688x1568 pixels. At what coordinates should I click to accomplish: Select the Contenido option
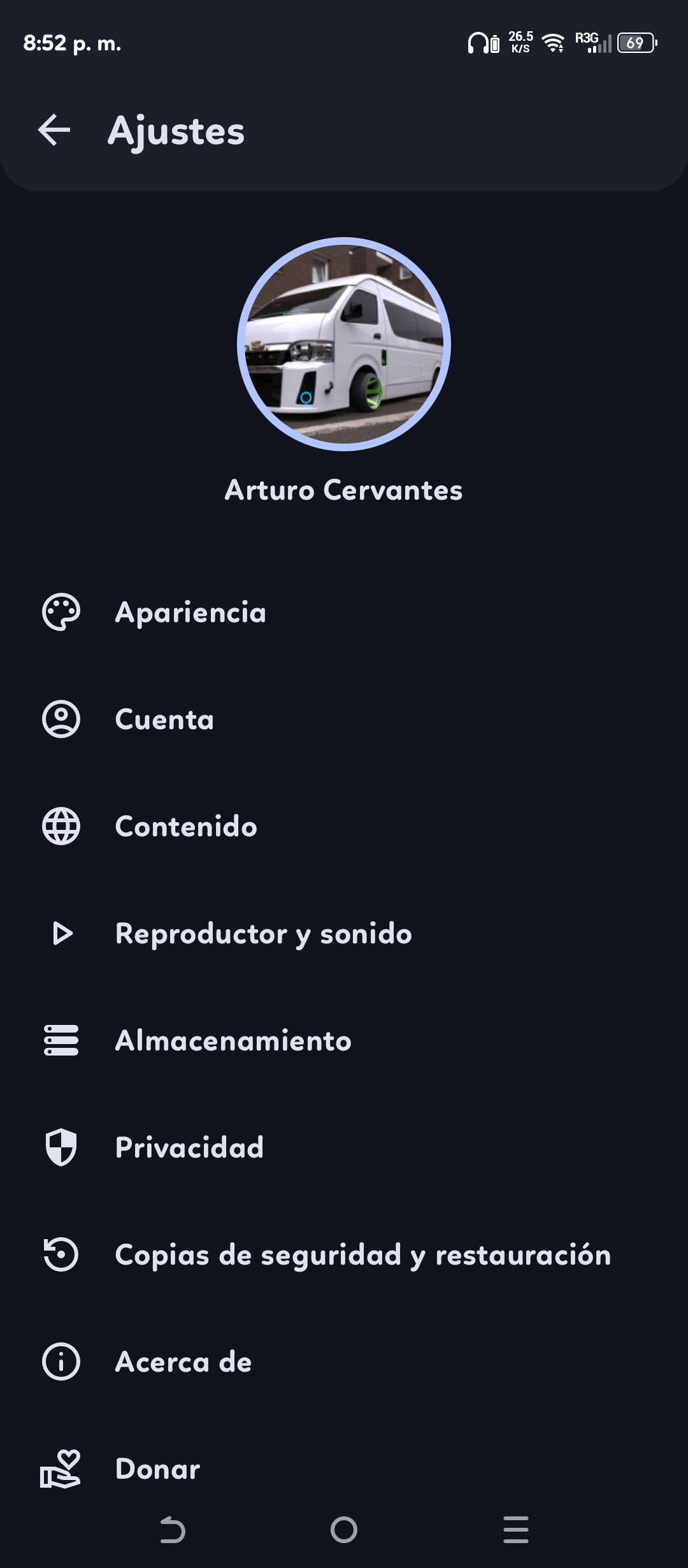pos(185,827)
